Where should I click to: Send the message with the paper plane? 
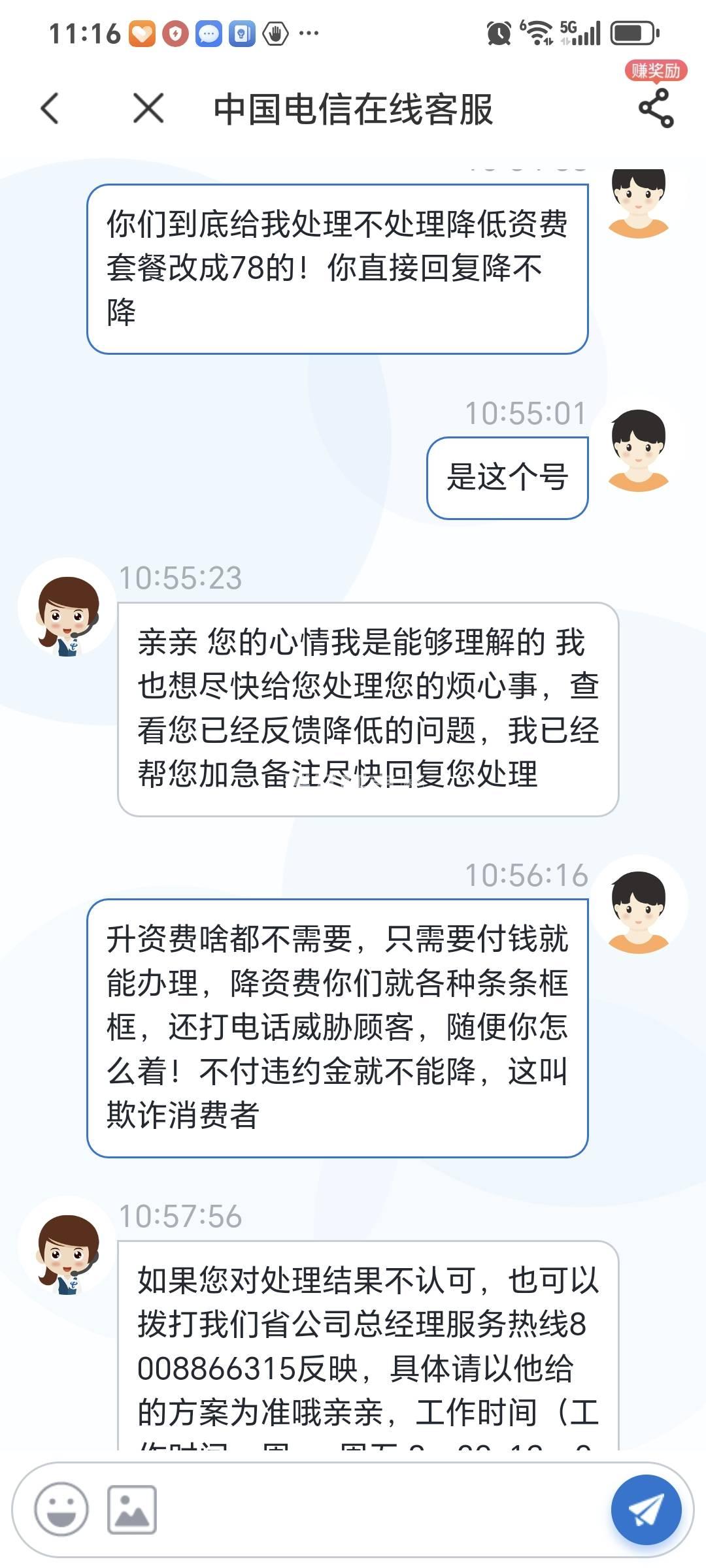click(x=646, y=1509)
